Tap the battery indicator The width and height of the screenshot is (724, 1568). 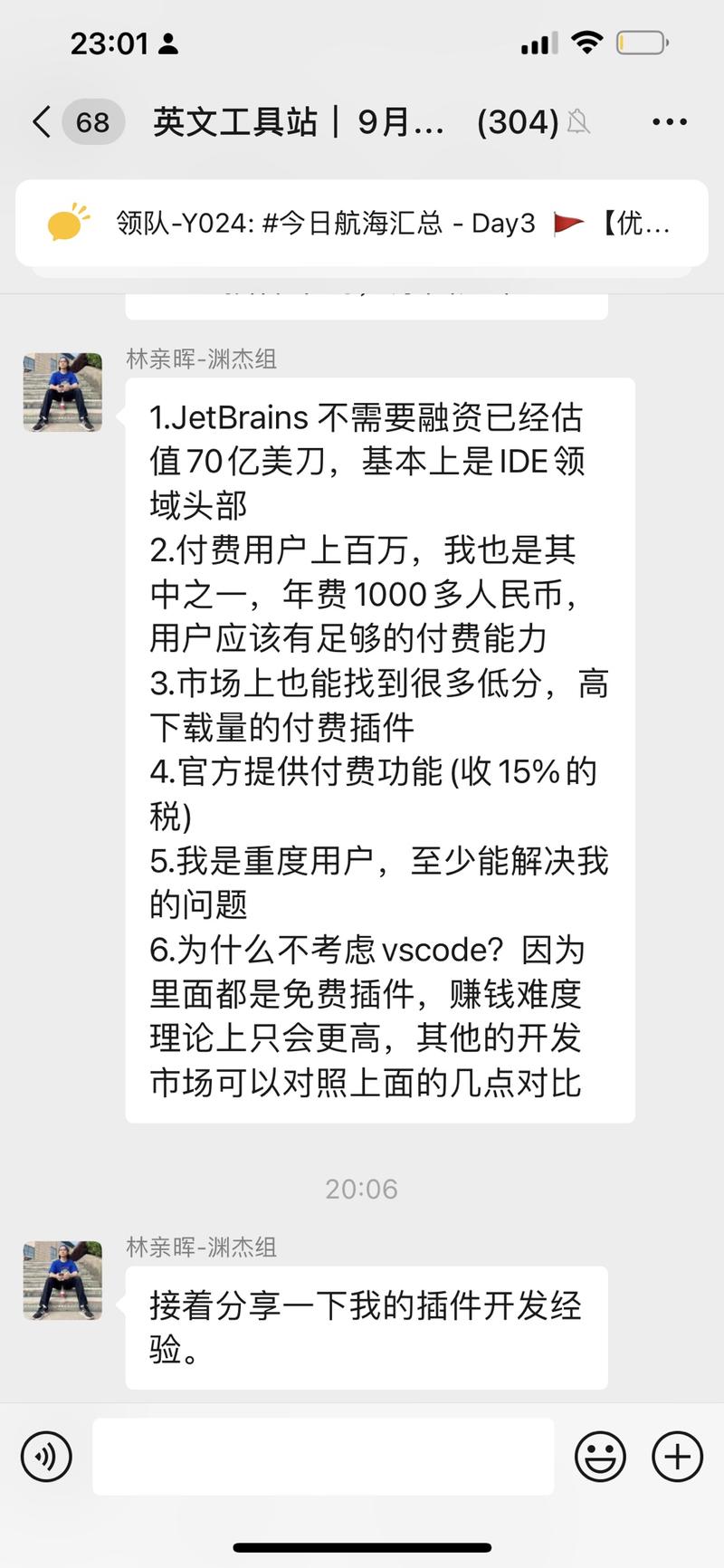click(x=643, y=43)
